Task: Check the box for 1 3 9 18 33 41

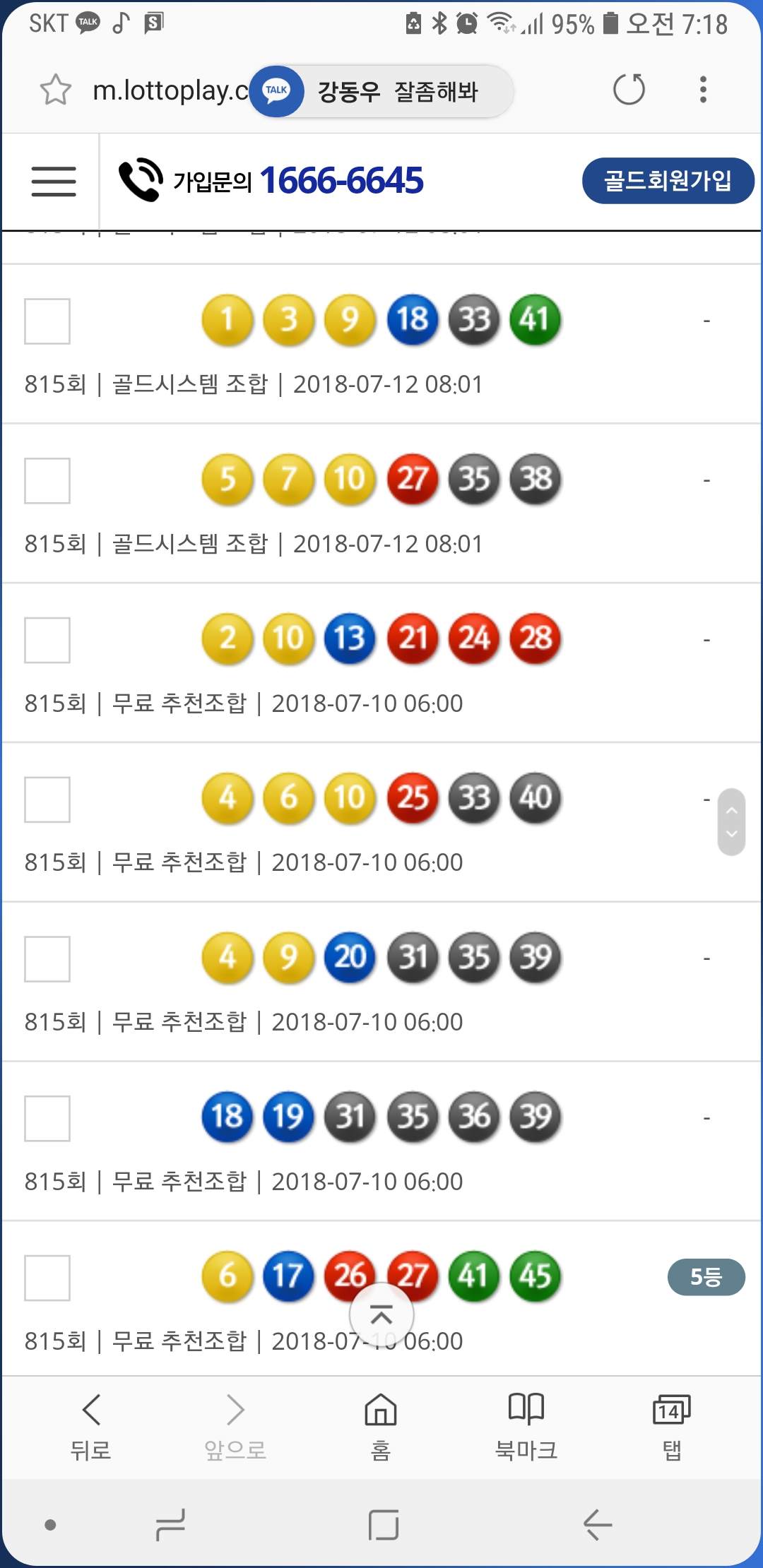Action: 47,321
